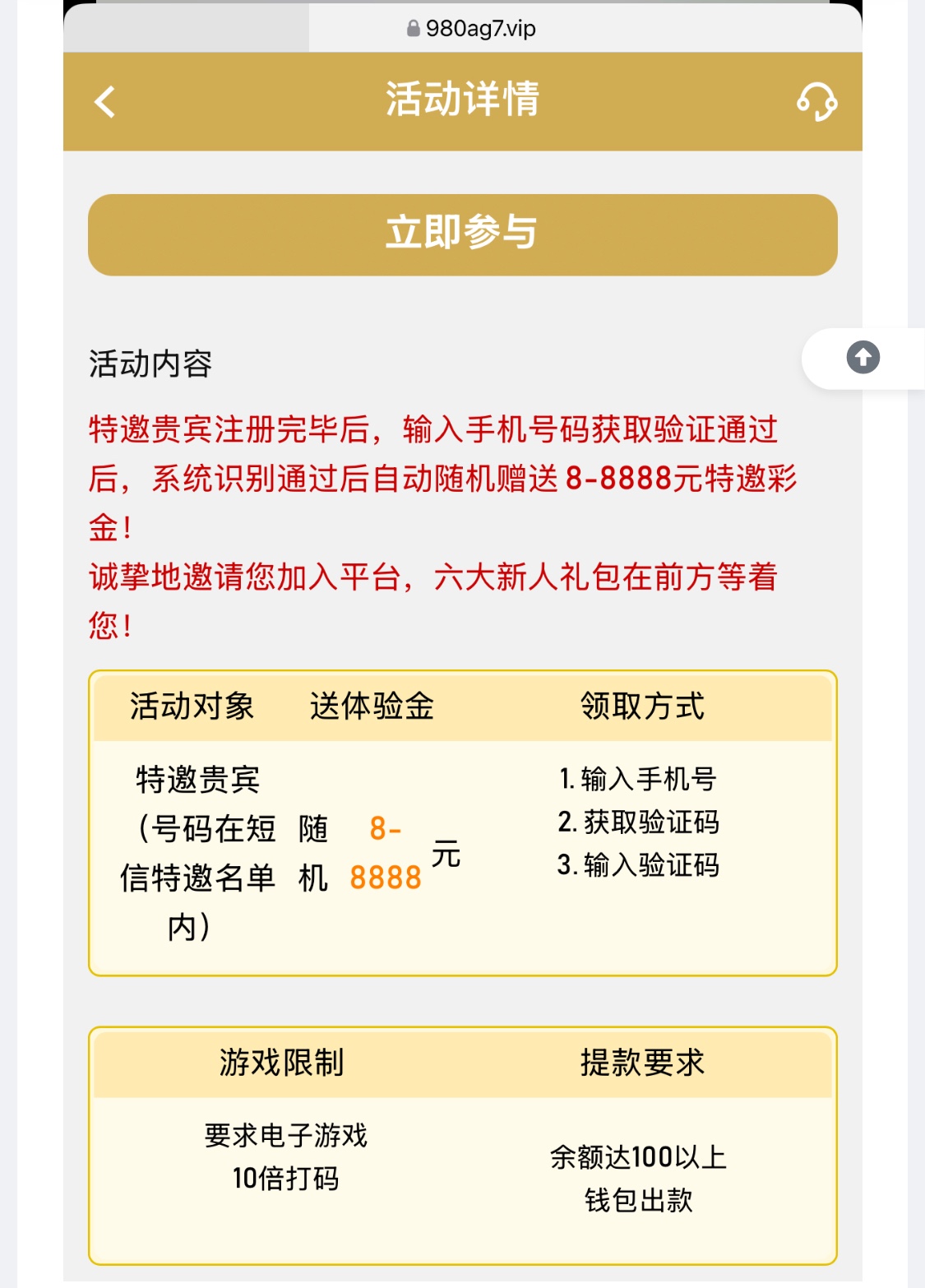Tap the floating up-arrow button
Viewport: 925px width, 1288px height.
point(863,358)
